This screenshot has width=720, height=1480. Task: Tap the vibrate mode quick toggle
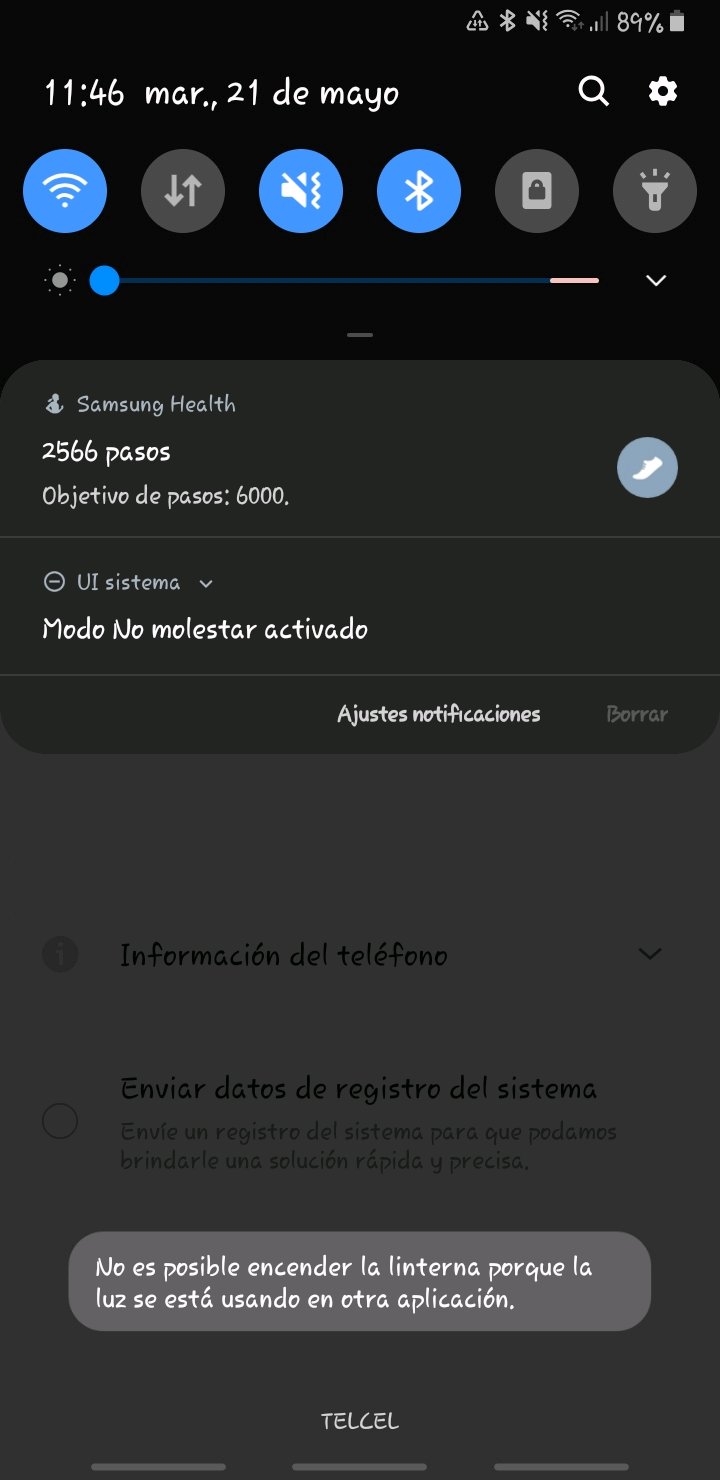pos(301,191)
